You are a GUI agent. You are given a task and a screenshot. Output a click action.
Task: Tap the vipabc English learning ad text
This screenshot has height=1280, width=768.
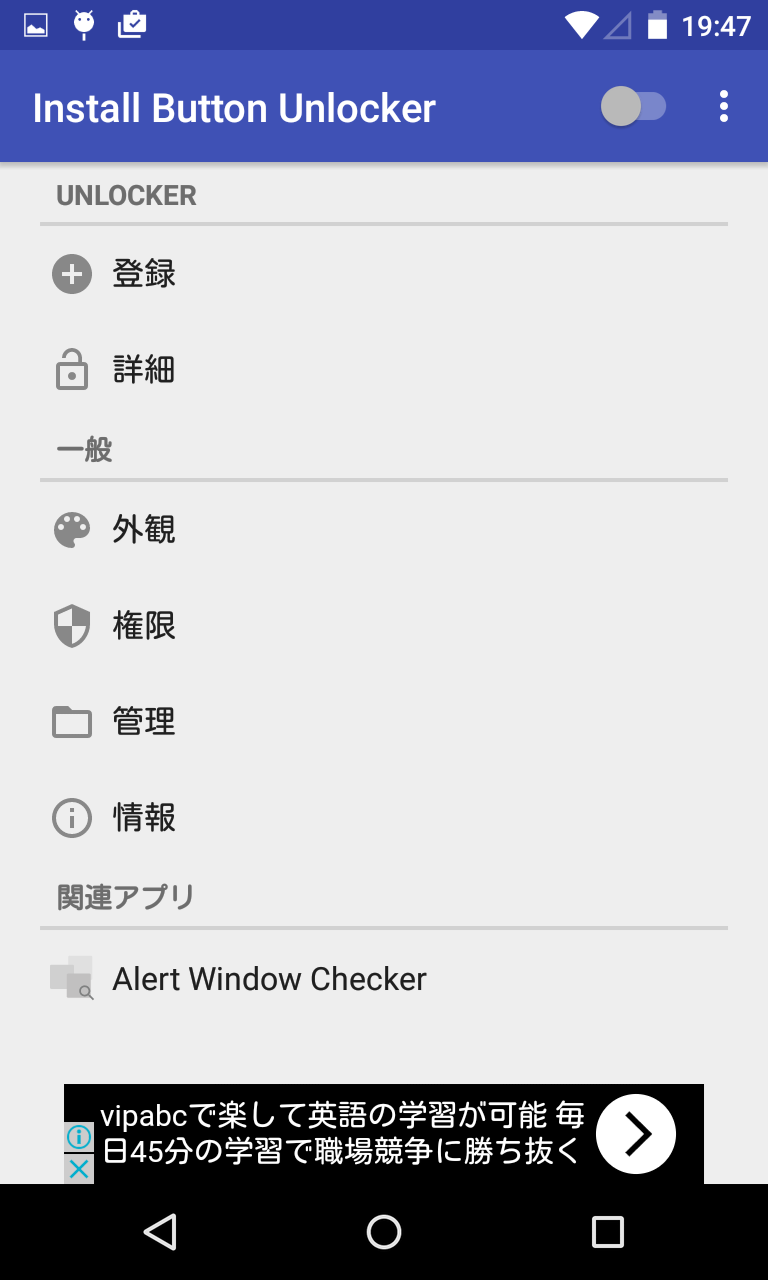pos(340,1134)
